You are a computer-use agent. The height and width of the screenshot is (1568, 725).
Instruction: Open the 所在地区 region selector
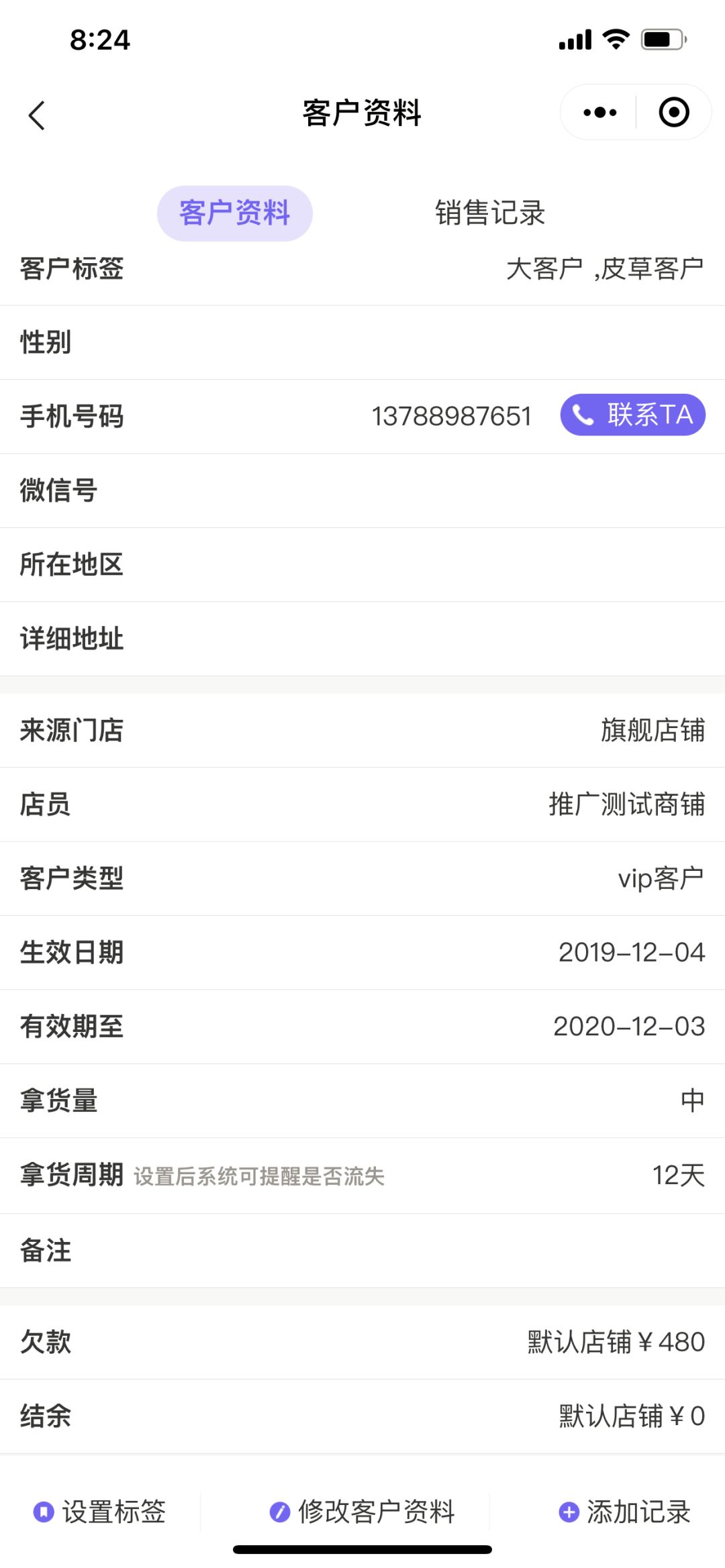click(x=362, y=566)
